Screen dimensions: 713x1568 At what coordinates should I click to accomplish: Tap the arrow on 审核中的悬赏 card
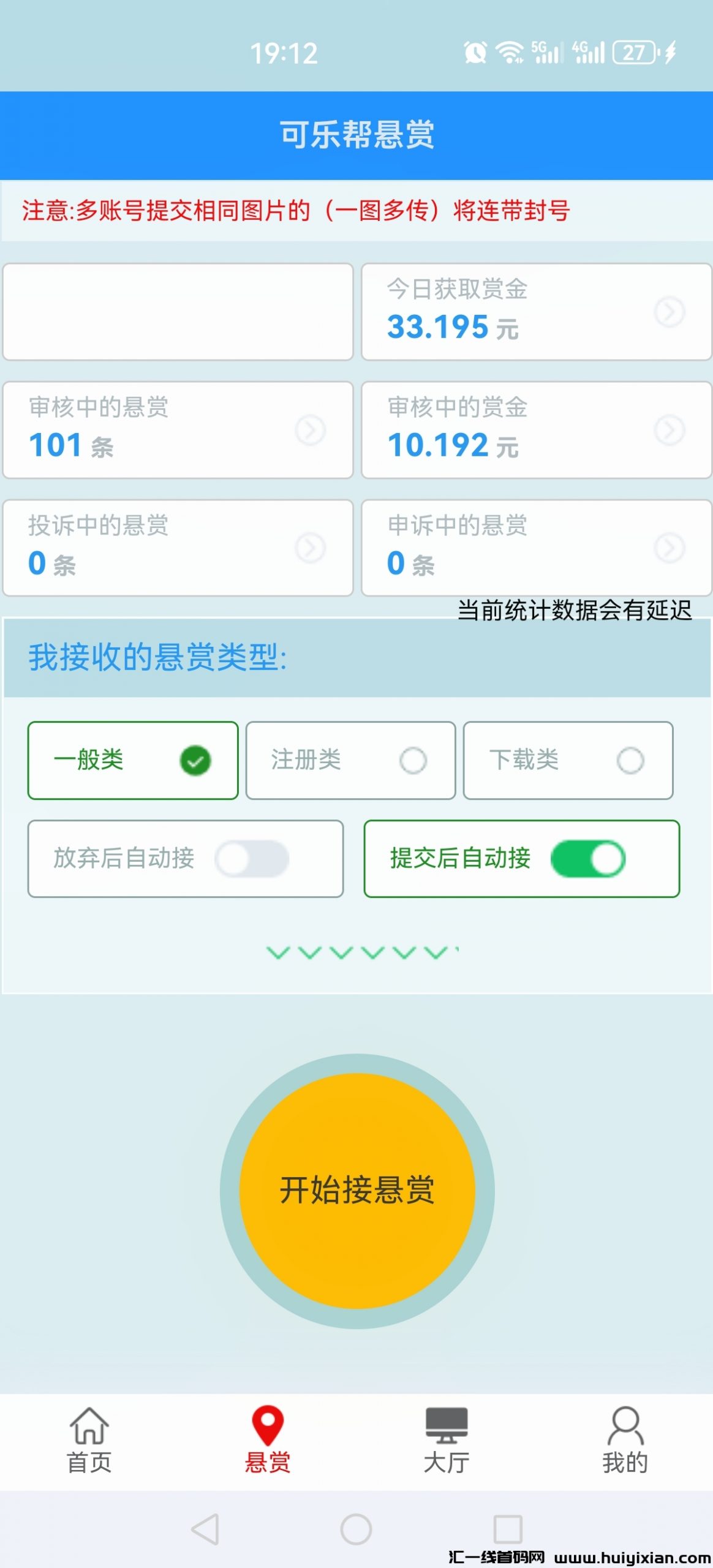click(309, 429)
